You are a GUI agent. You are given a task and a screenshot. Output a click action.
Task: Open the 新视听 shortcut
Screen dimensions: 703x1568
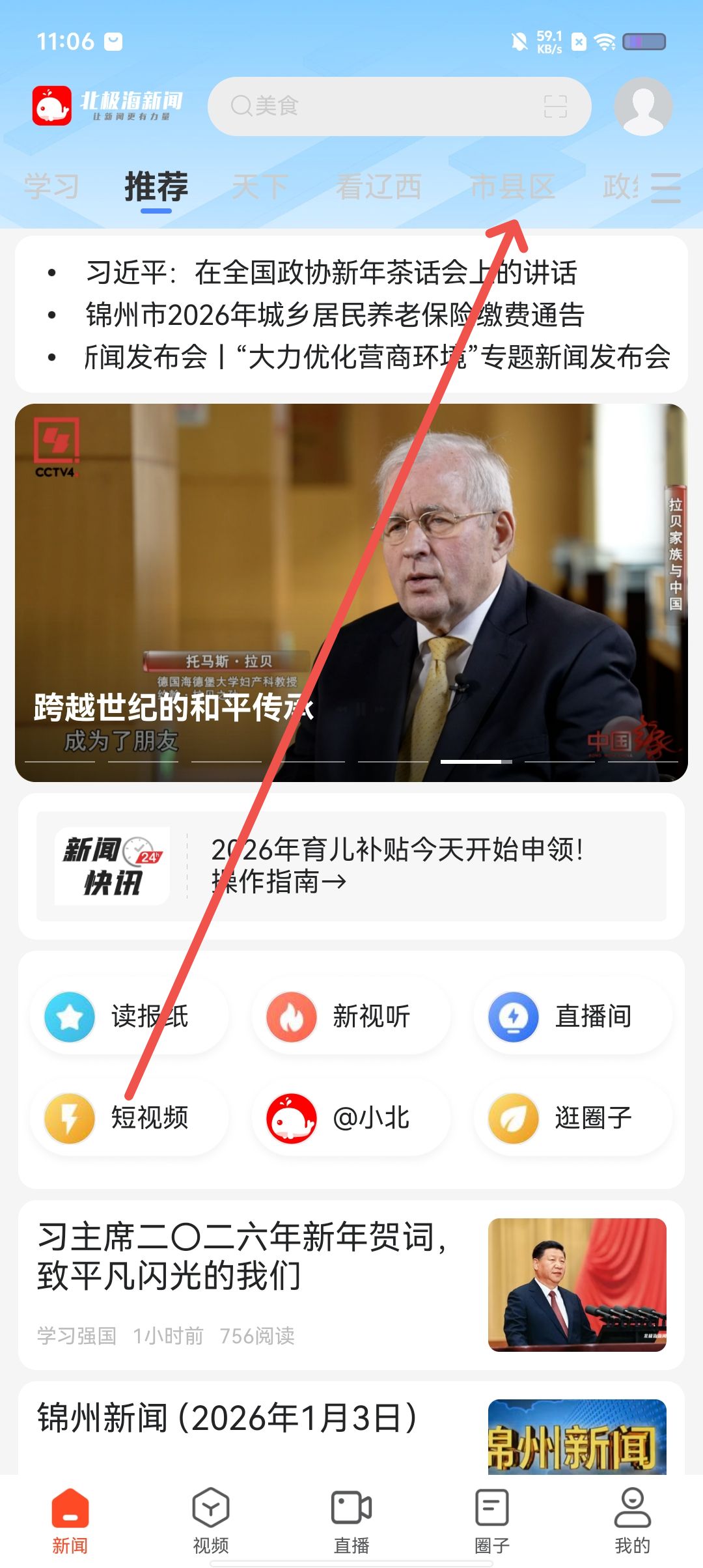pos(351,1016)
